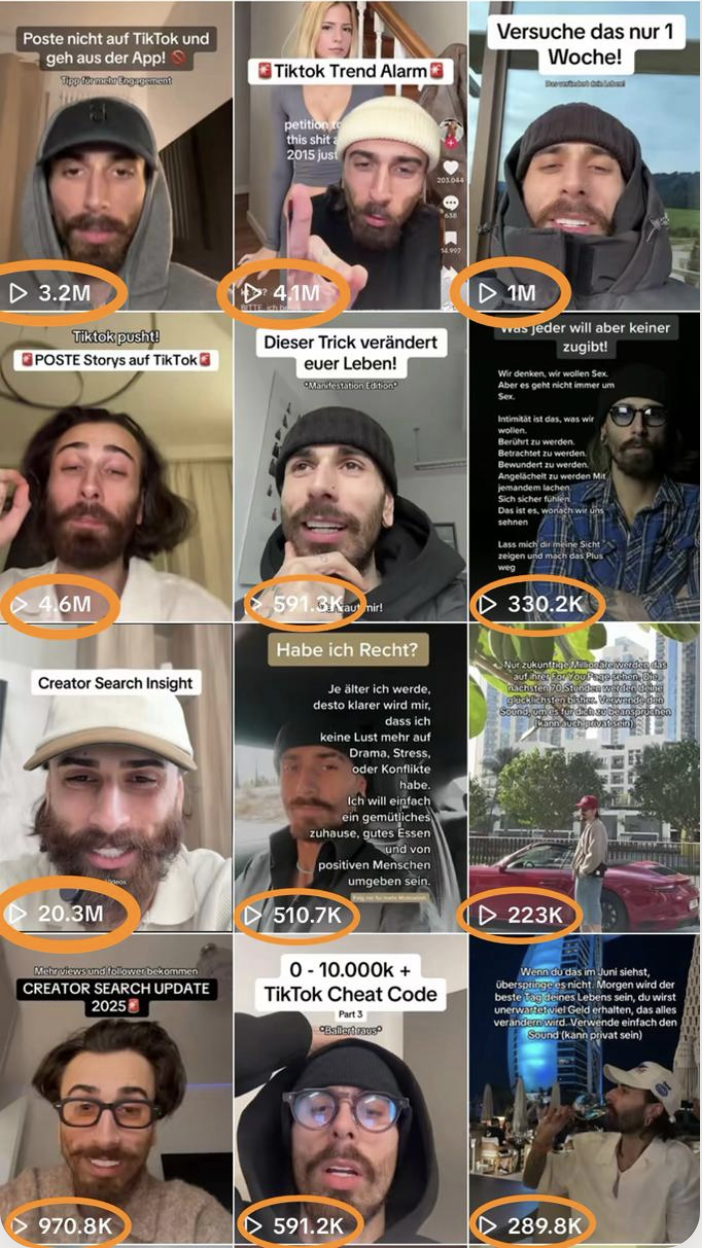The image size is (702, 1248).
Task: Open the red sports car video with 223K views
Action: (x=585, y=780)
